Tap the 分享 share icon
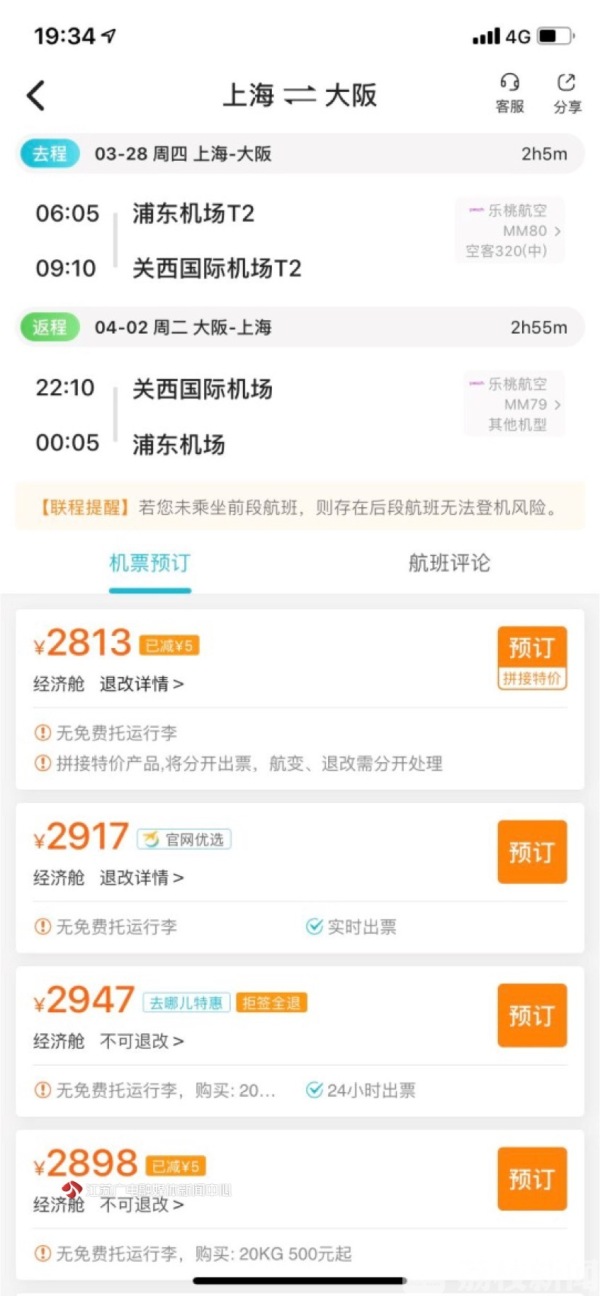This screenshot has width=600, height=1296. (567, 94)
